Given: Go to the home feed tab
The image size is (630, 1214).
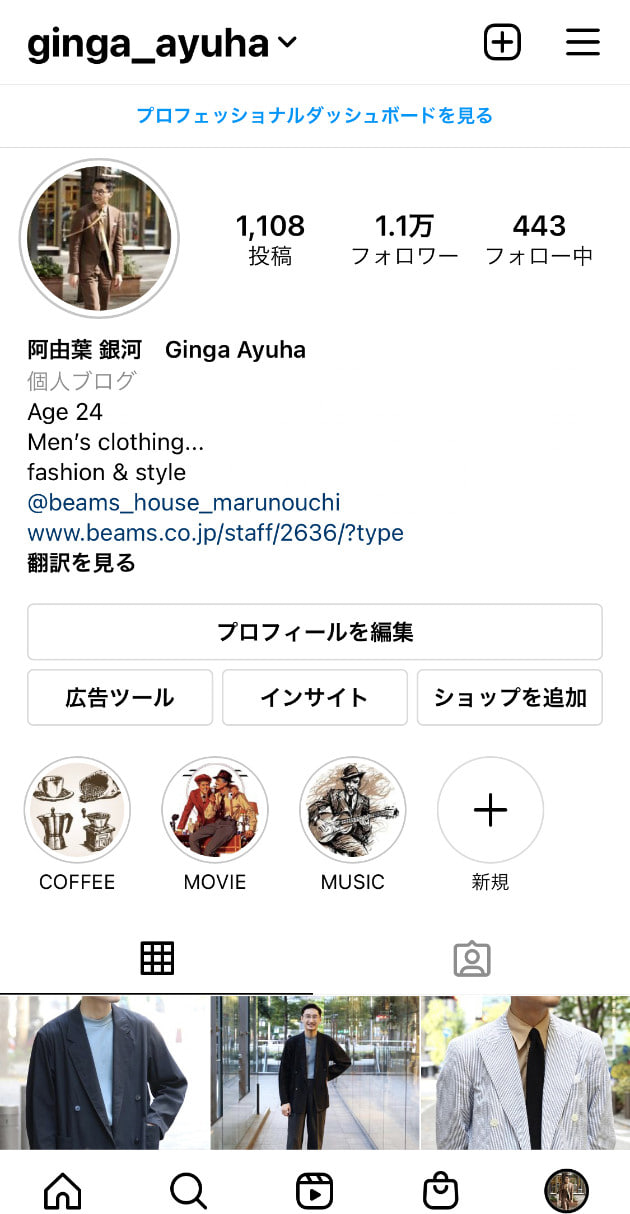Looking at the screenshot, I should click(63, 1191).
